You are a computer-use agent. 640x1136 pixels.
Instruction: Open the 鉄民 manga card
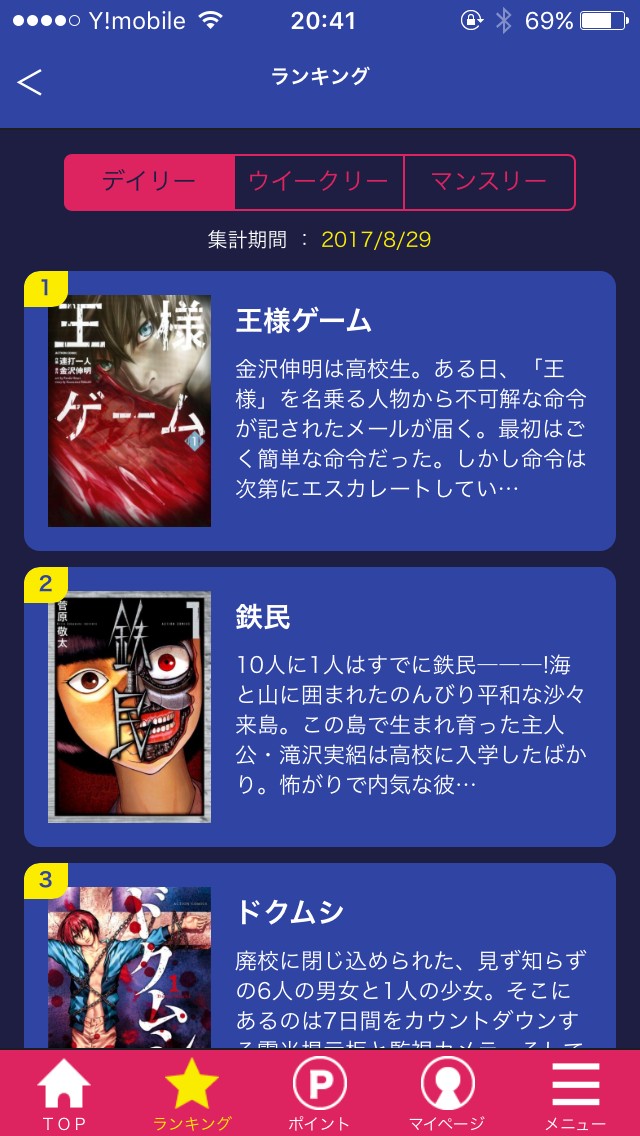pyautogui.click(x=320, y=706)
